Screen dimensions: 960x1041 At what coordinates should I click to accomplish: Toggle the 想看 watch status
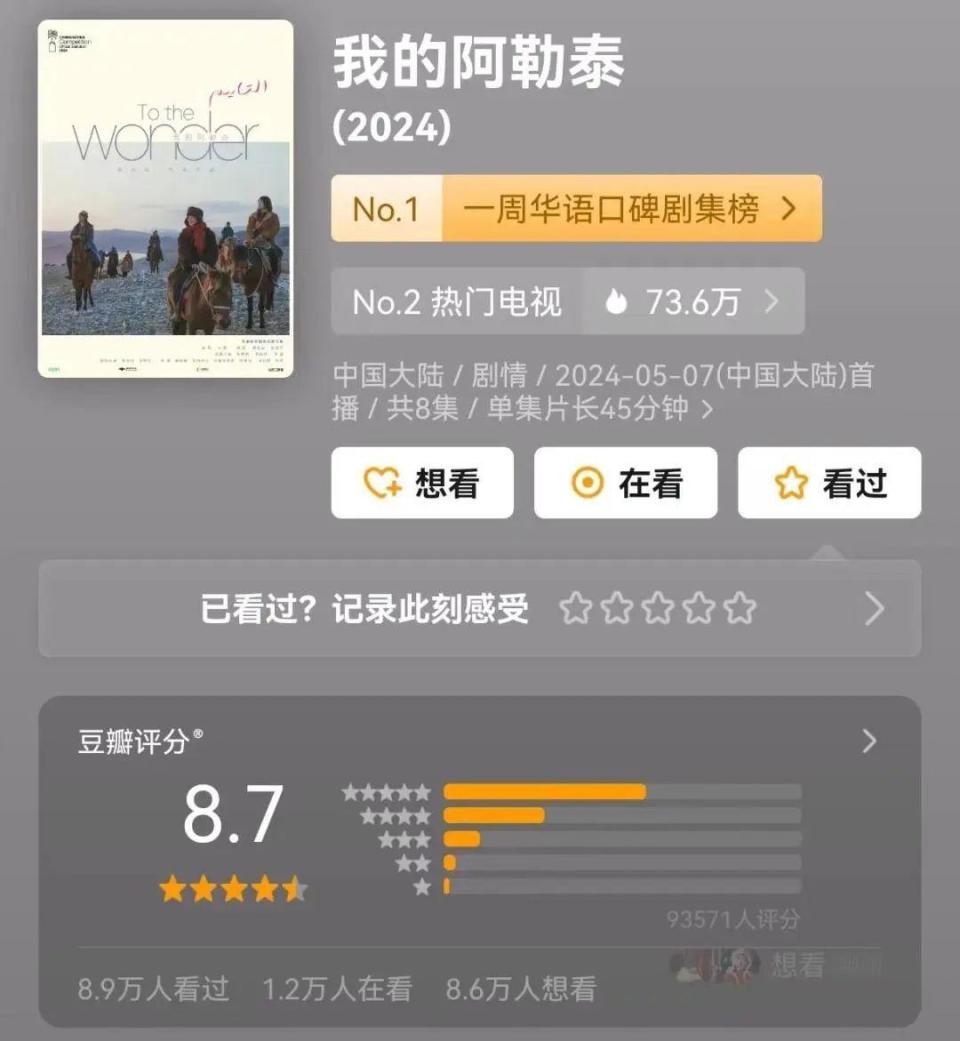421,483
